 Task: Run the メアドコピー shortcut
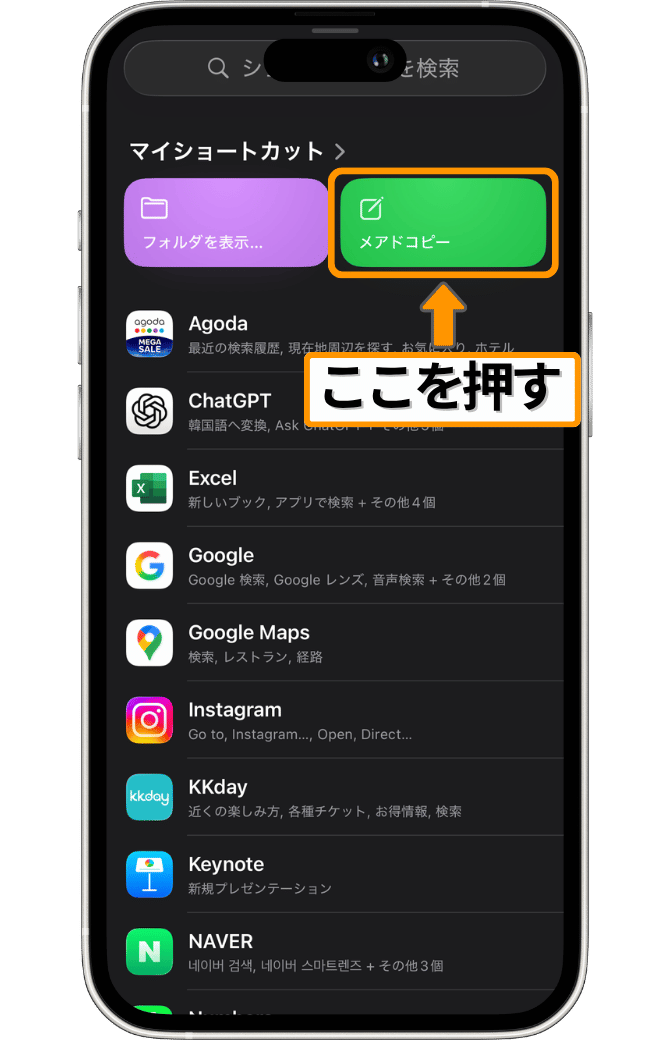(x=443, y=222)
